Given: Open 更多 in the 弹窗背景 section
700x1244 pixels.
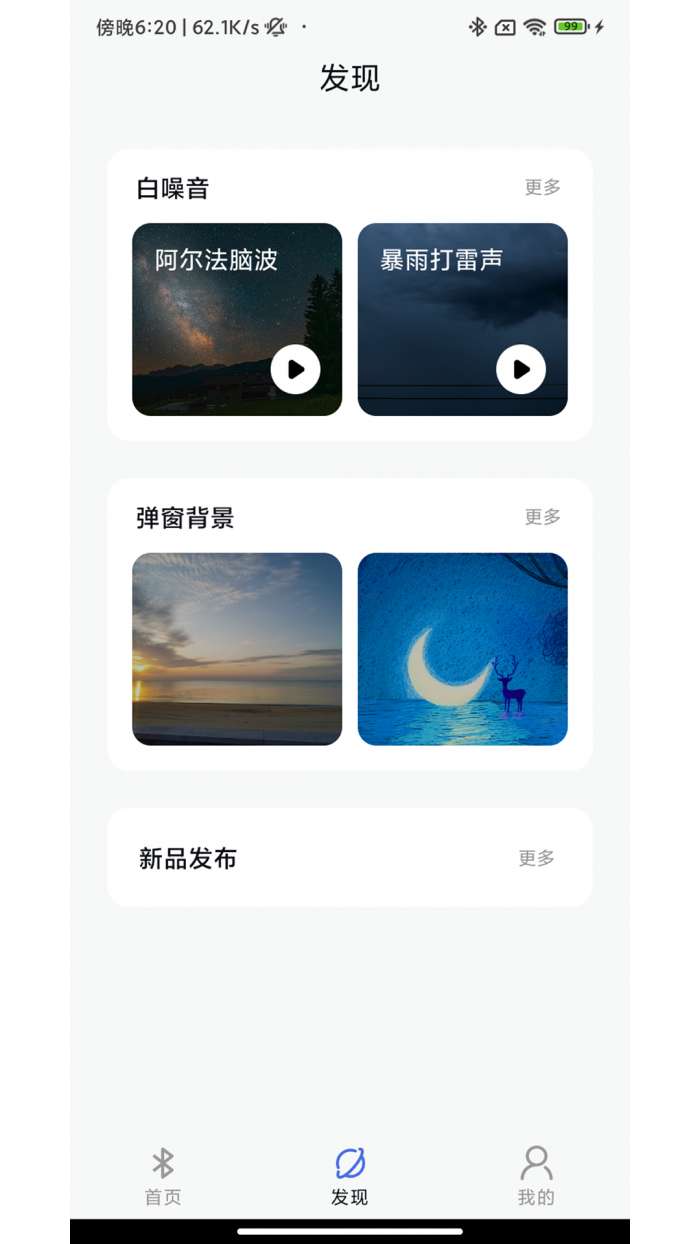Looking at the screenshot, I should coord(543,517).
